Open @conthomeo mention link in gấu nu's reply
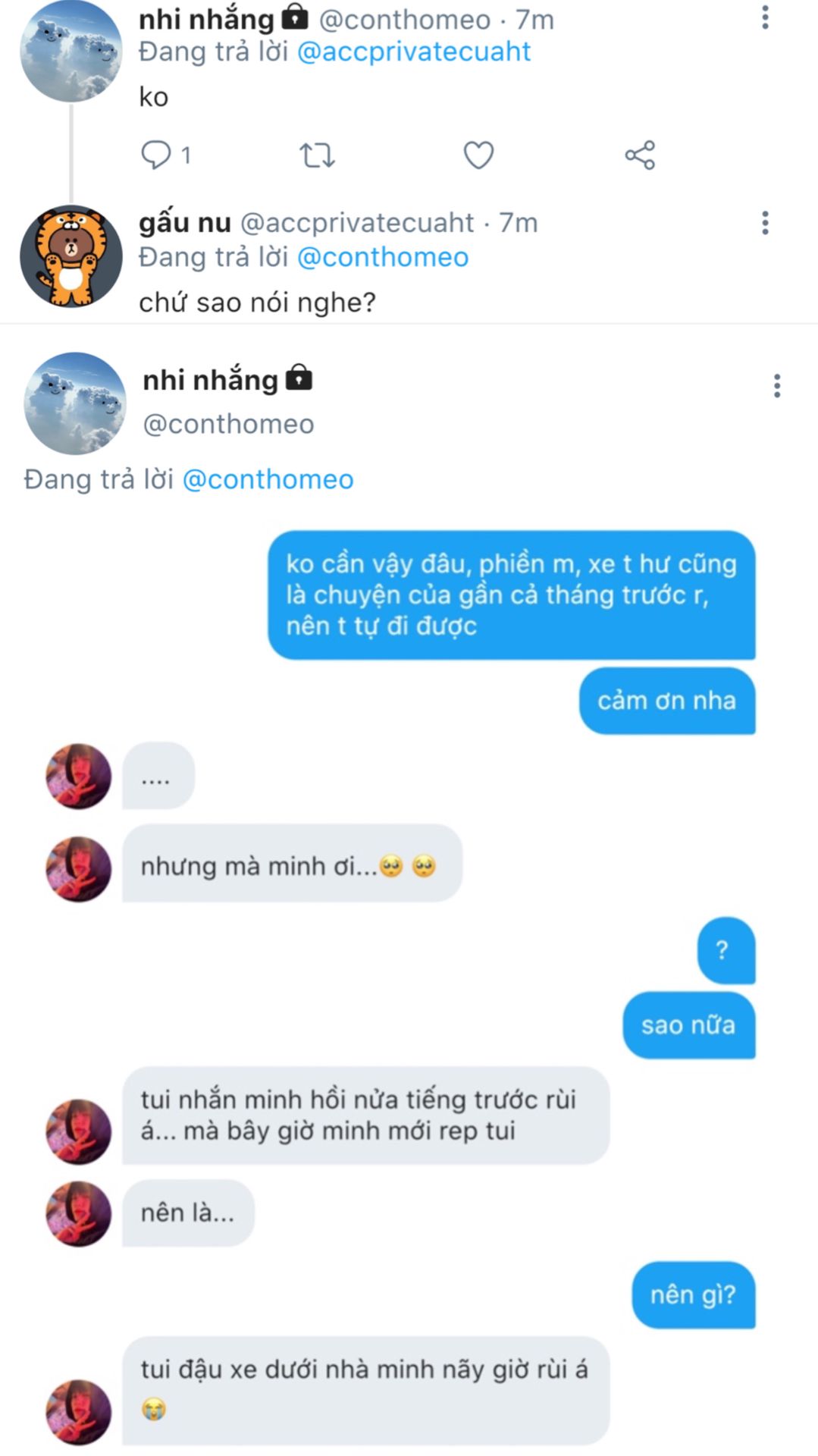This screenshot has width=818, height=1456. (x=382, y=257)
